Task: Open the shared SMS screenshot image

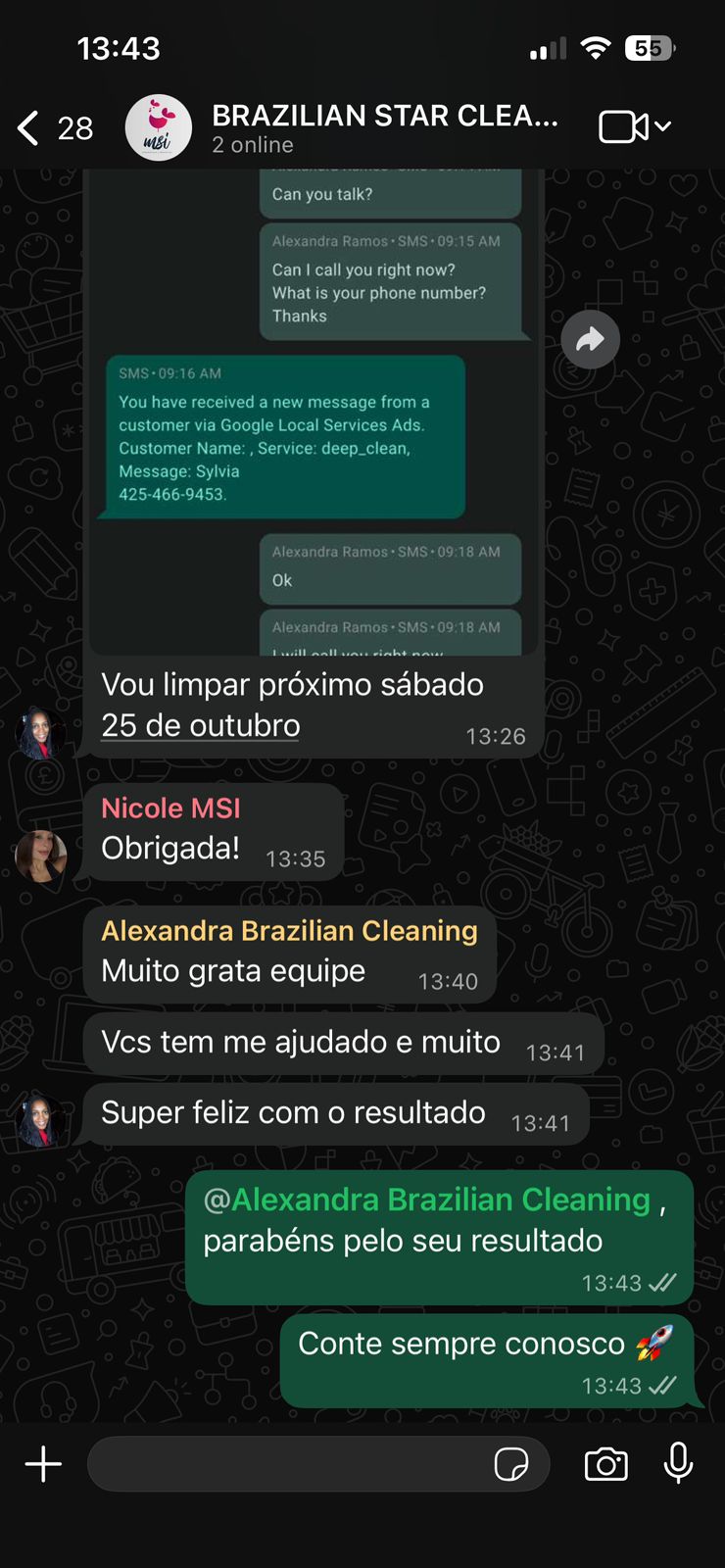Action: pos(314,412)
